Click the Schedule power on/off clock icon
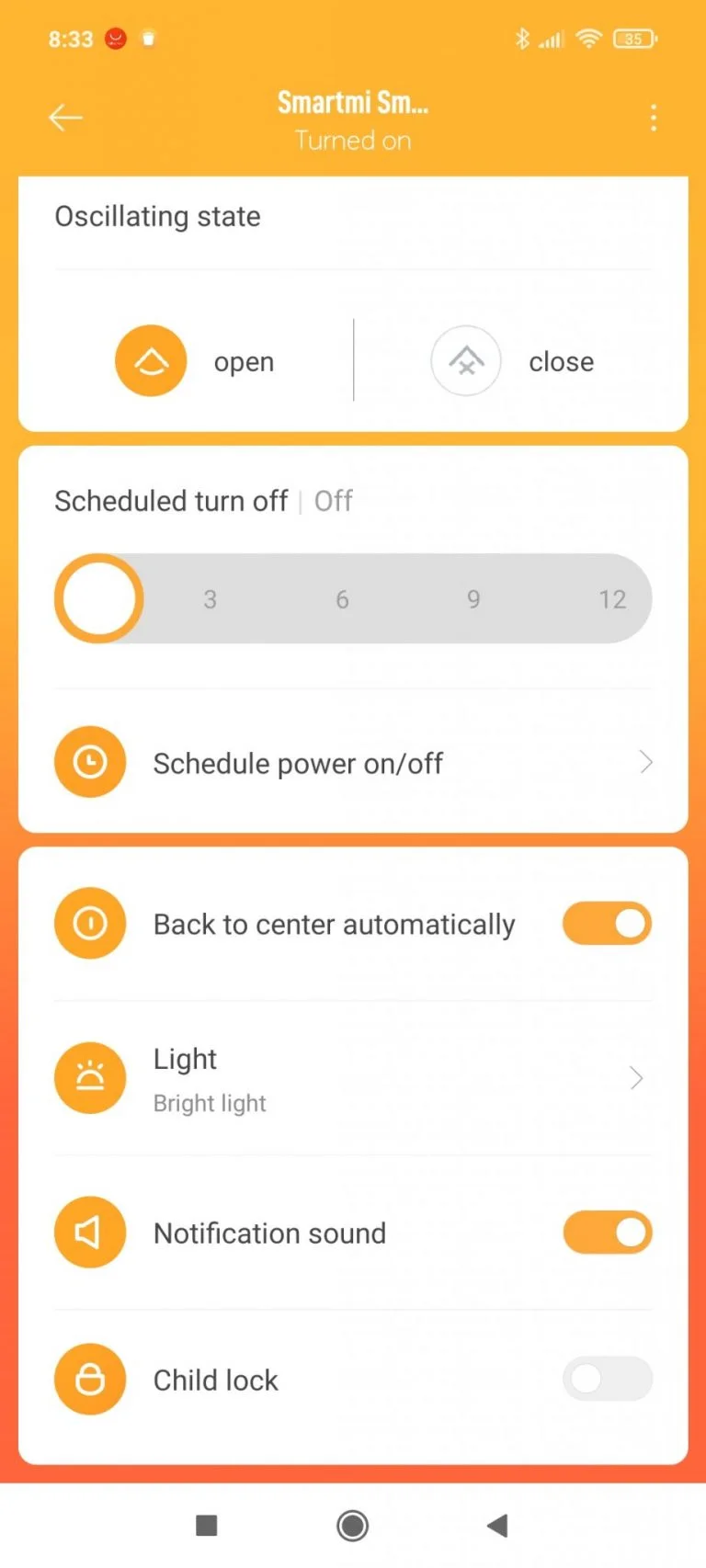 [x=90, y=762]
